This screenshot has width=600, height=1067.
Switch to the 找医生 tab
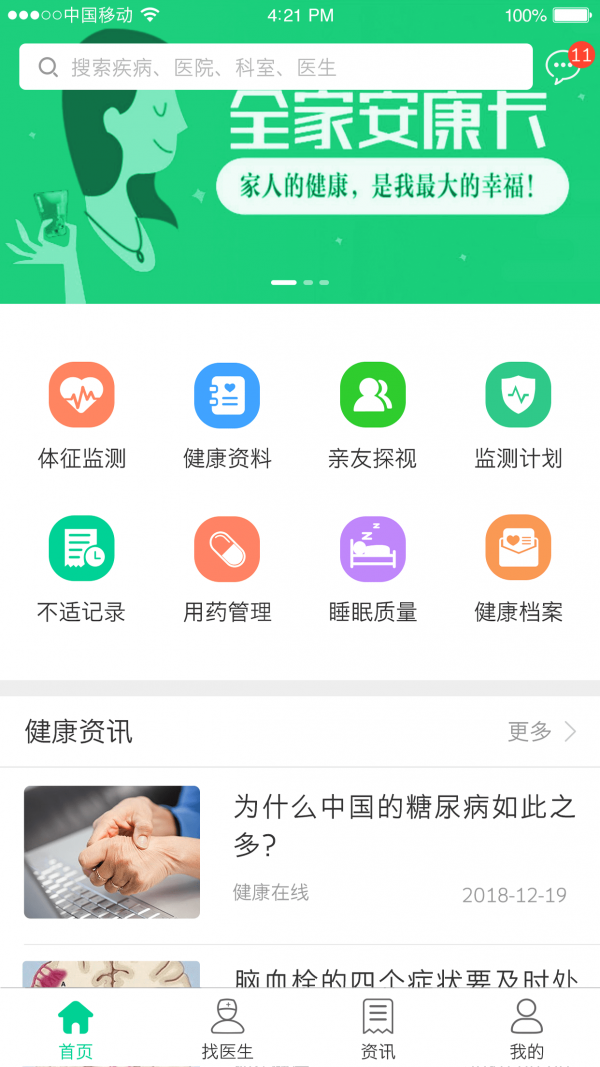tap(227, 1029)
